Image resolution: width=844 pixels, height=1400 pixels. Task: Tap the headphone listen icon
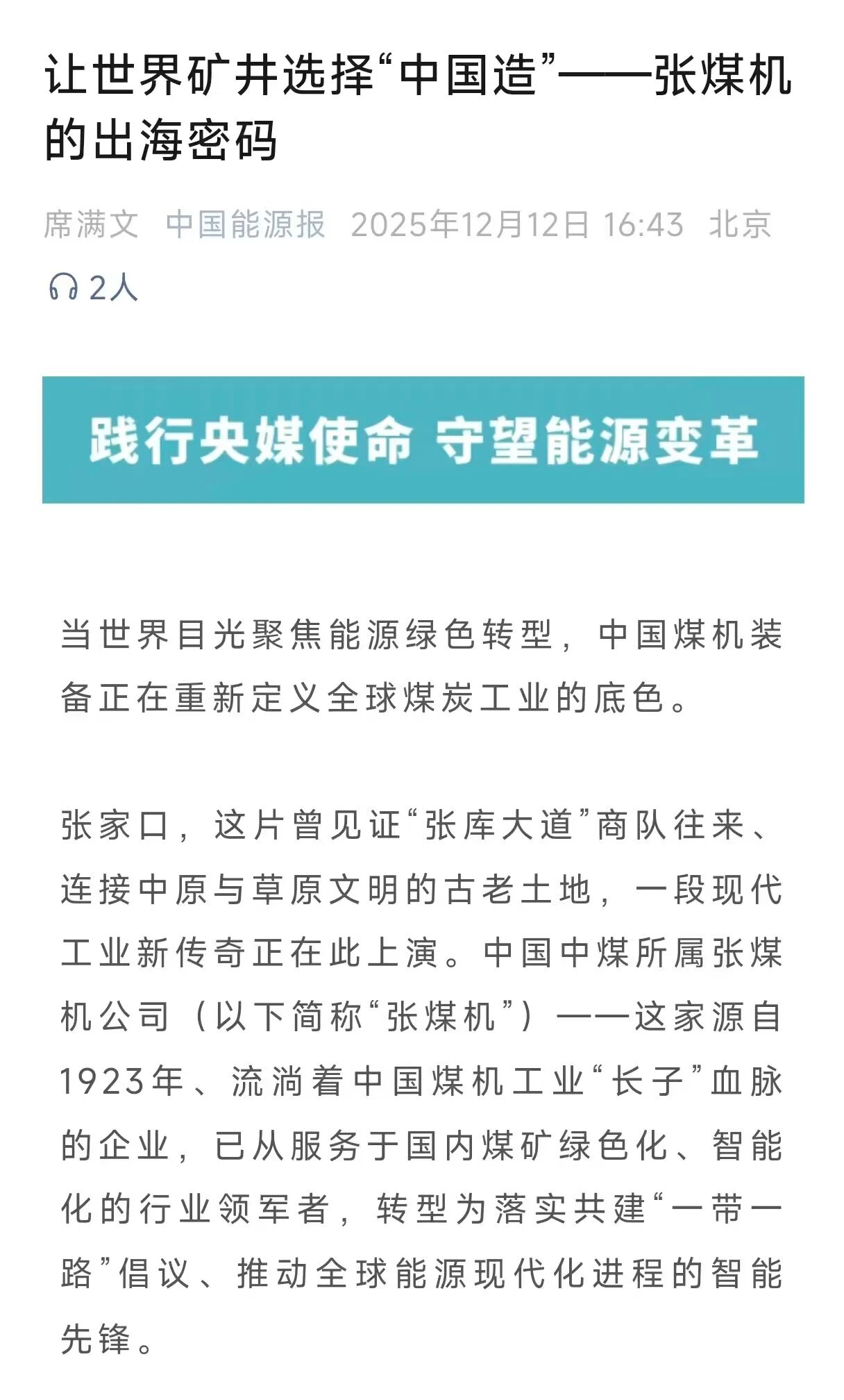click(63, 286)
